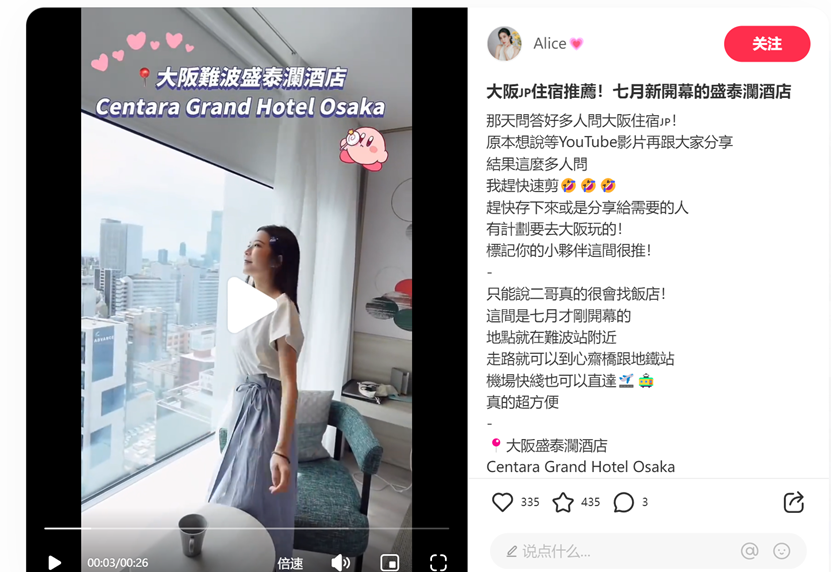Share this post
Viewport: 831px width, 572px height.
pyautogui.click(x=793, y=502)
